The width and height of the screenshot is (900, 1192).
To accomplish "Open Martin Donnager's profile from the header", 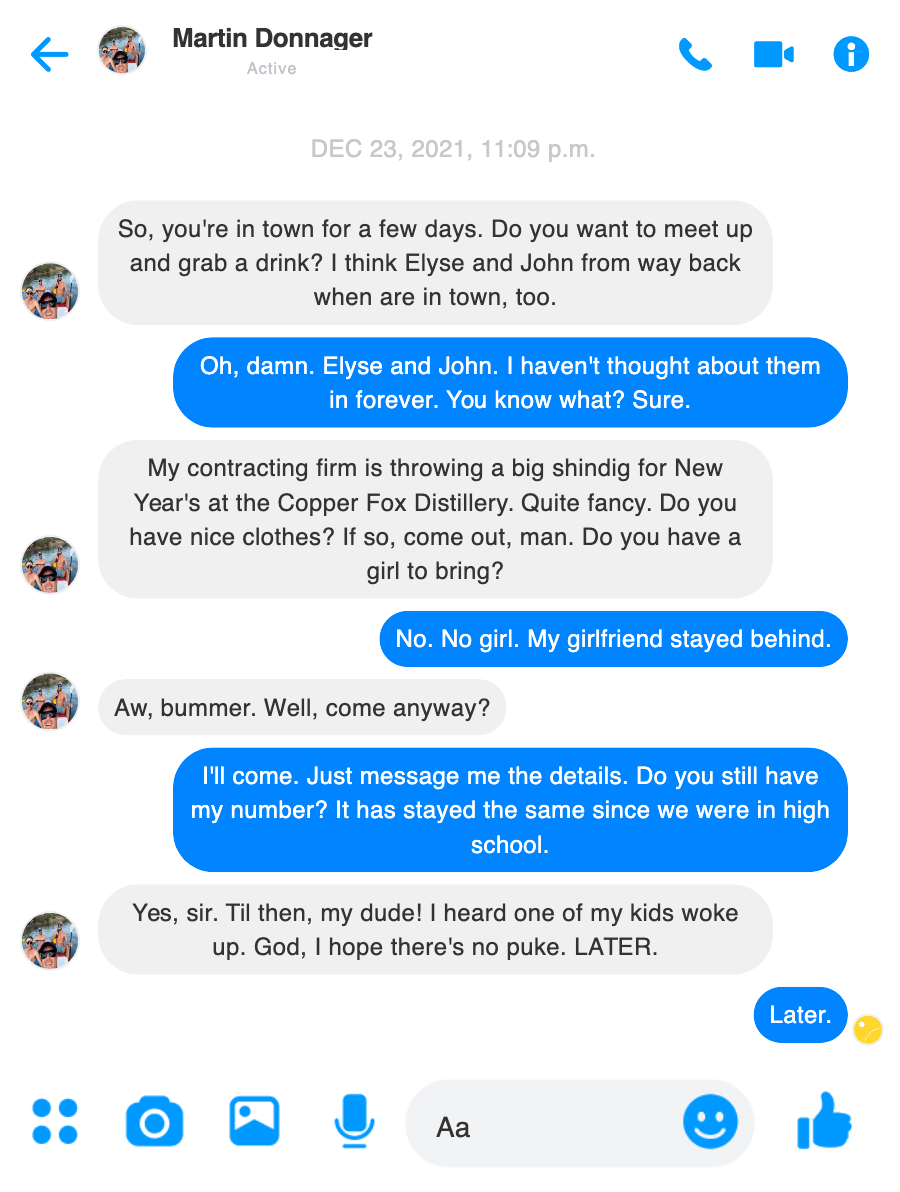I will click(x=272, y=39).
